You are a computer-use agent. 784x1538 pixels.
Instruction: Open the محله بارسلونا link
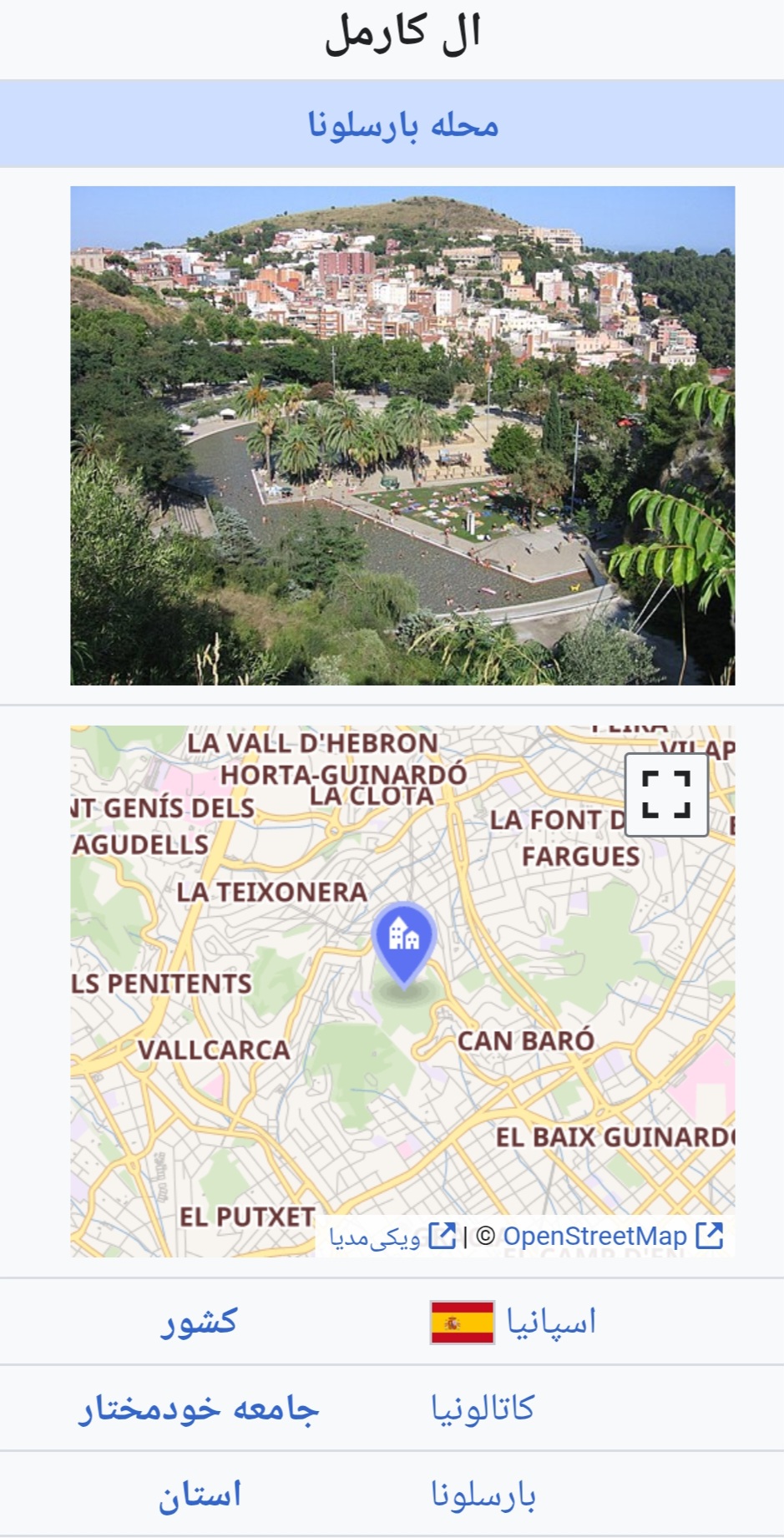tap(403, 125)
